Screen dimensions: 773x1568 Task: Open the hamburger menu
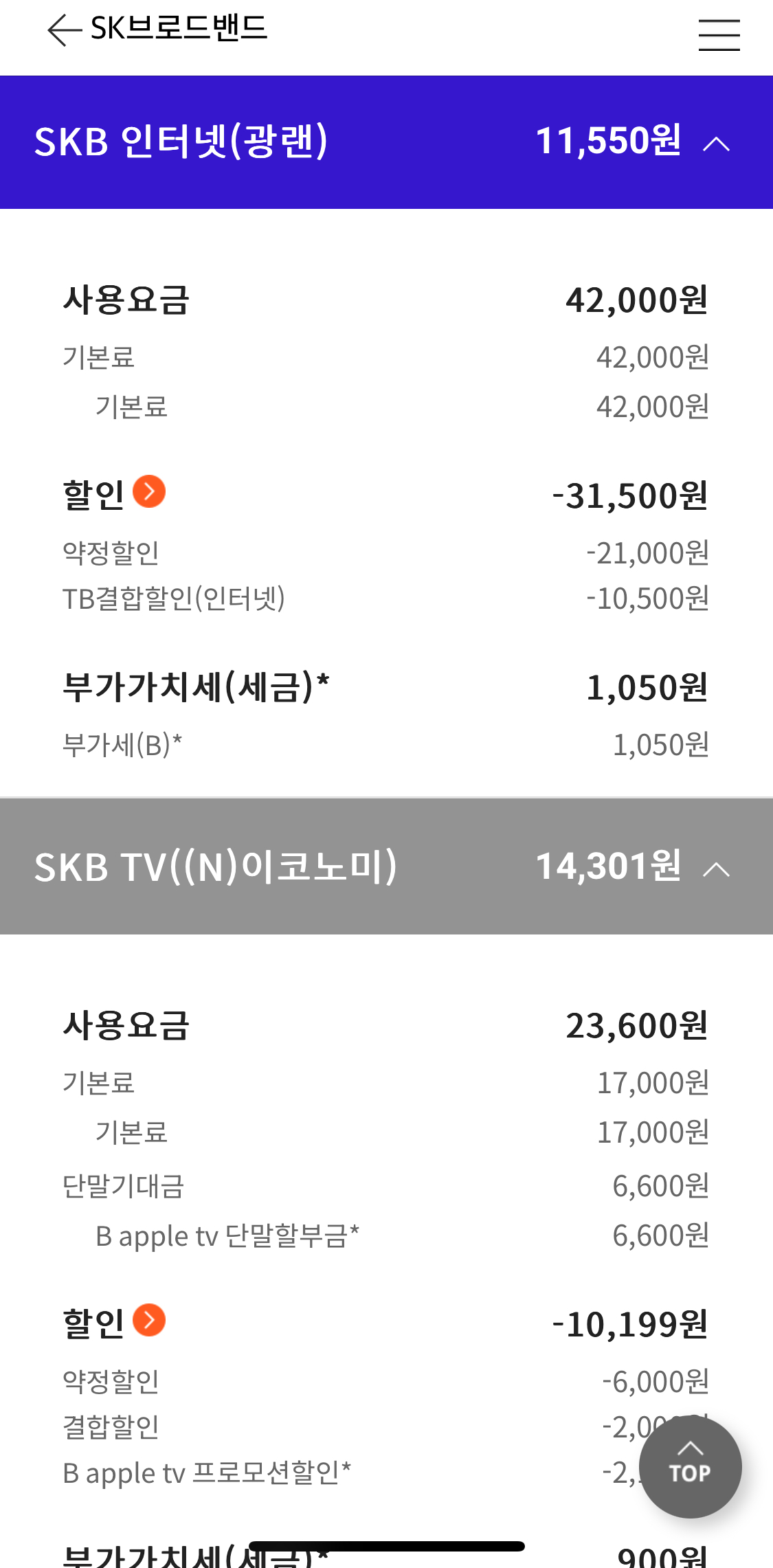point(719,35)
